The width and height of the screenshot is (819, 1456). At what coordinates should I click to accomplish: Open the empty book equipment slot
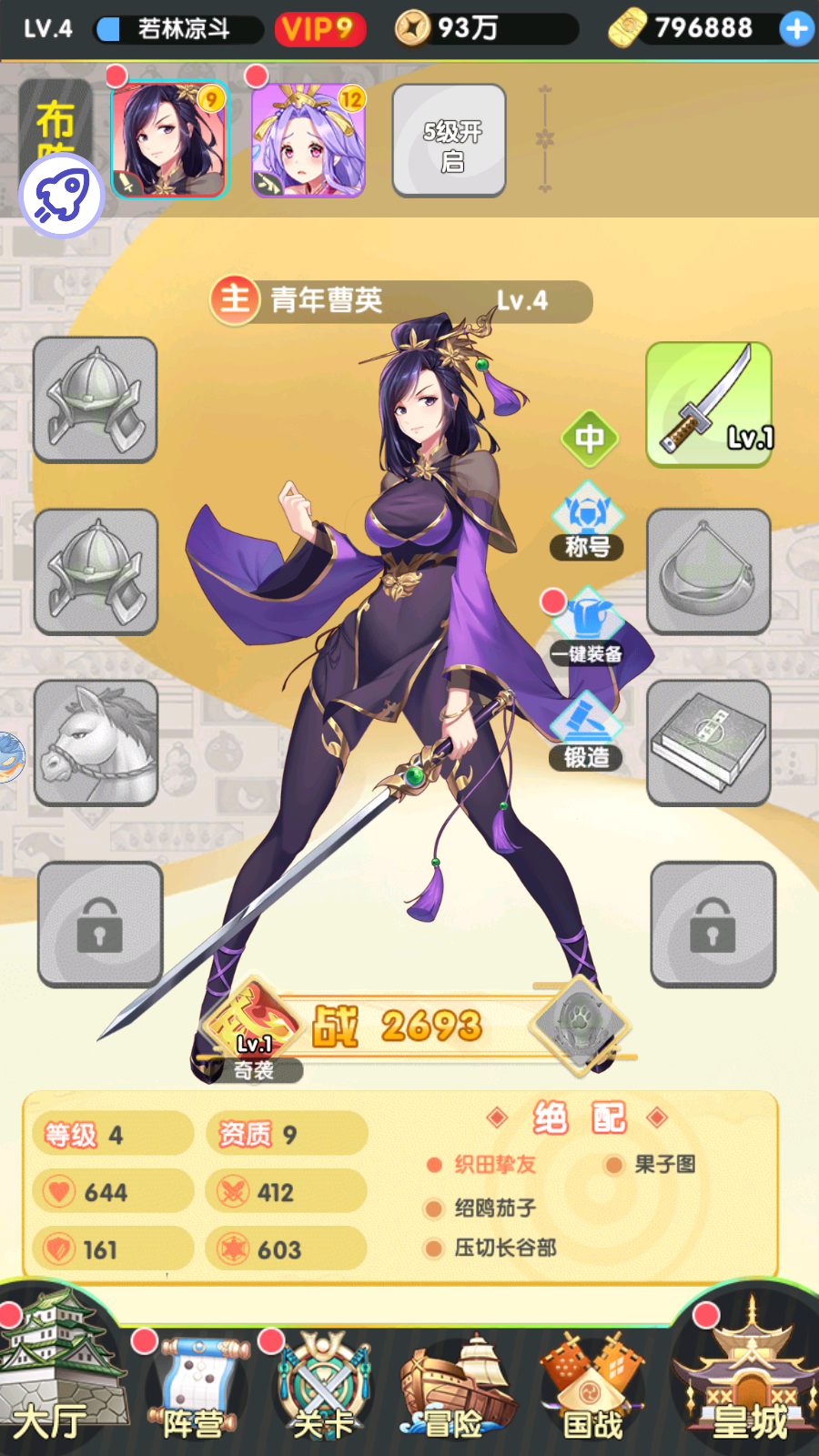click(709, 743)
